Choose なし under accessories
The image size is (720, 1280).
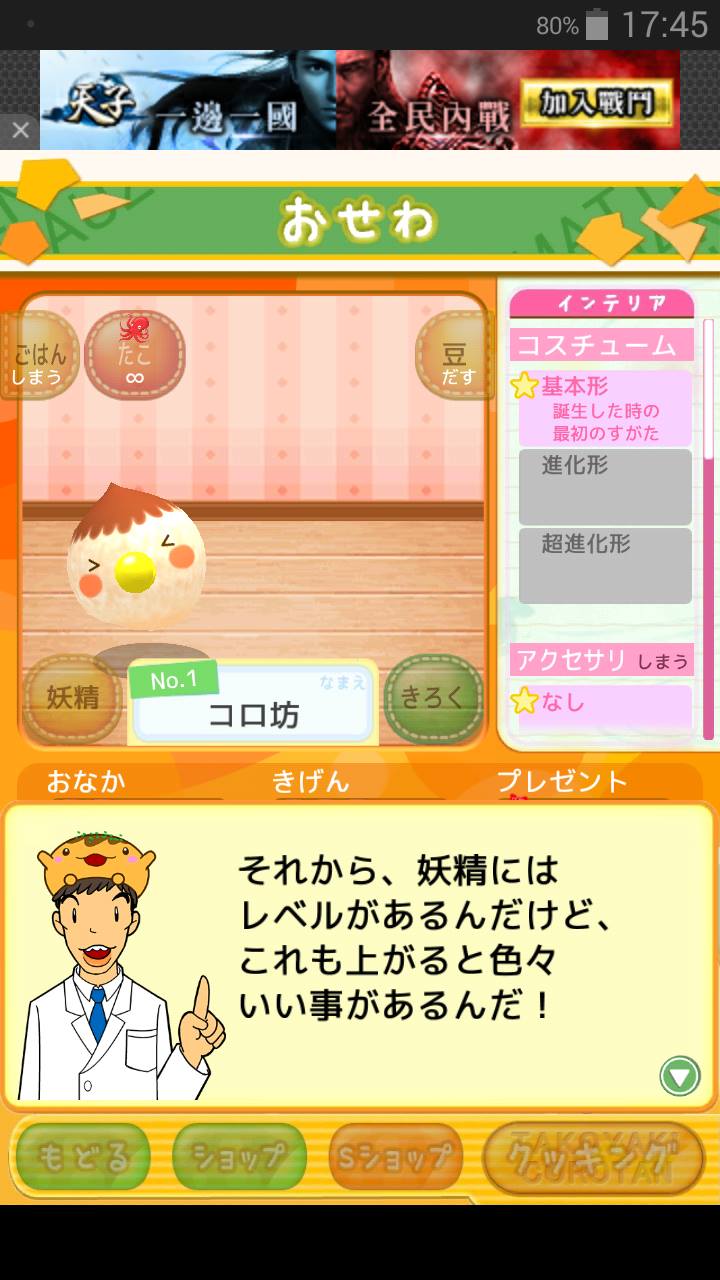604,703
